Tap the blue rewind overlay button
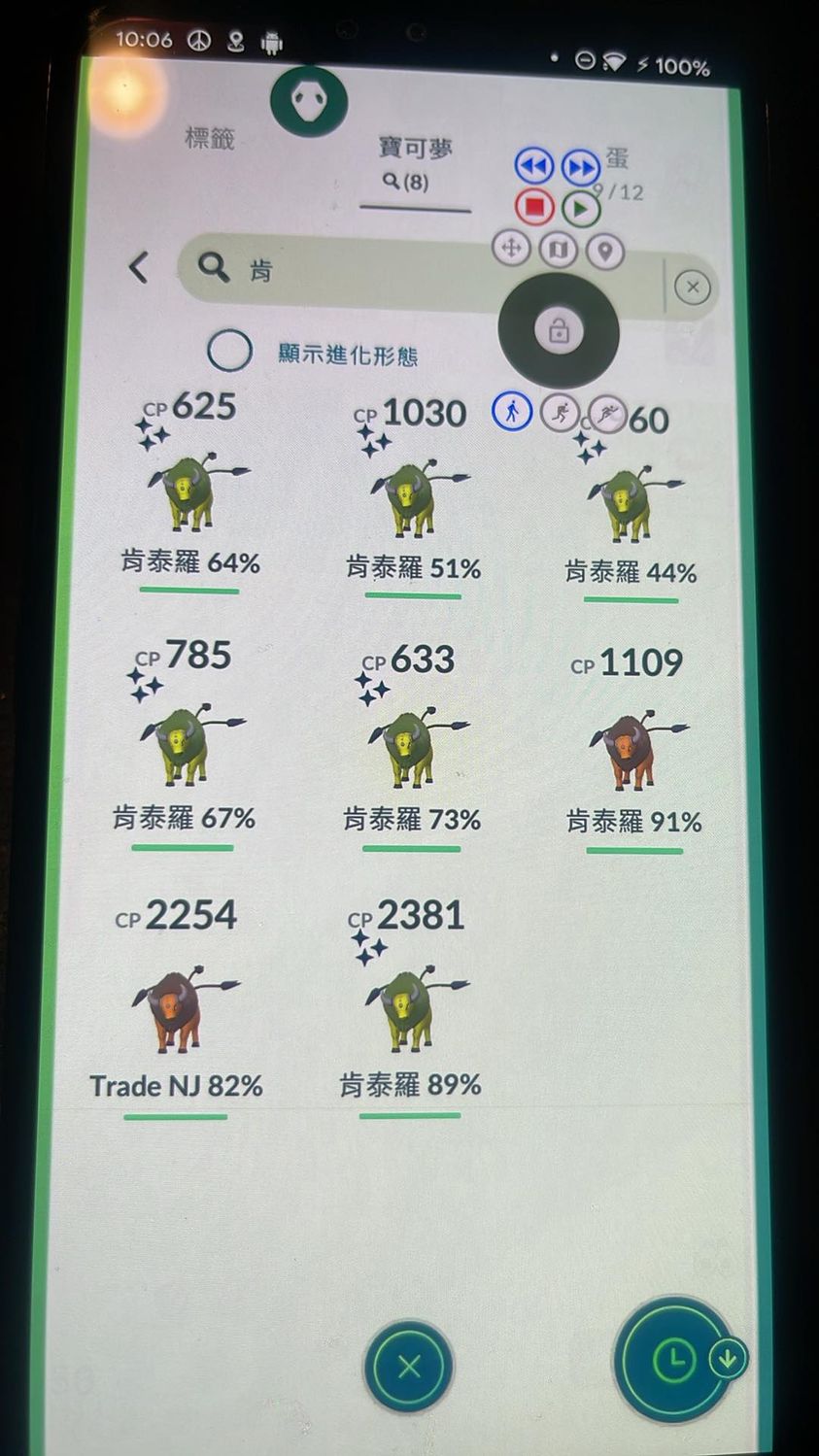The width and height of the screenshot is (819, 1456). (x=533, y=167)
